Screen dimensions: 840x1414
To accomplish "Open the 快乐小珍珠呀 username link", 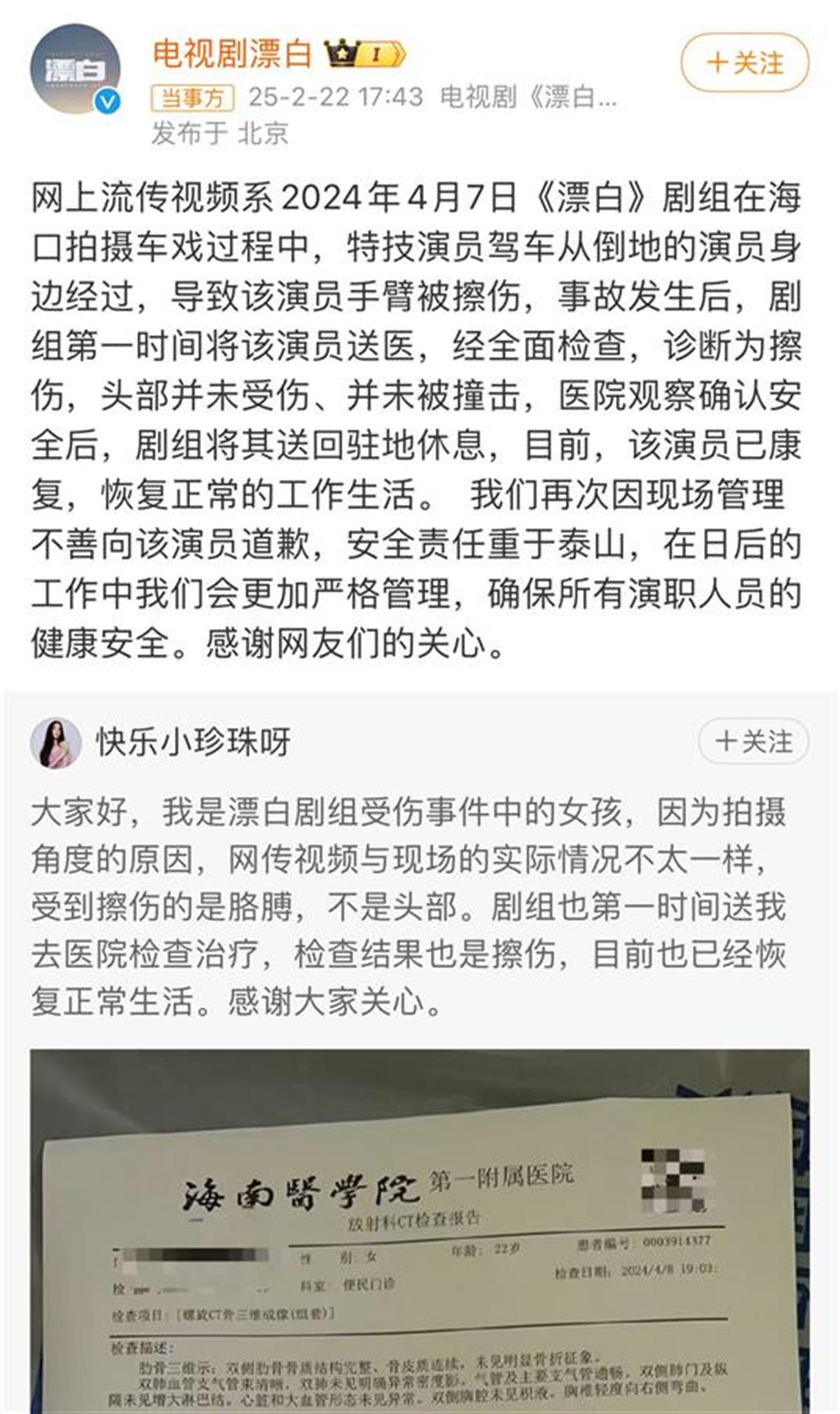I will click(193, 742).
